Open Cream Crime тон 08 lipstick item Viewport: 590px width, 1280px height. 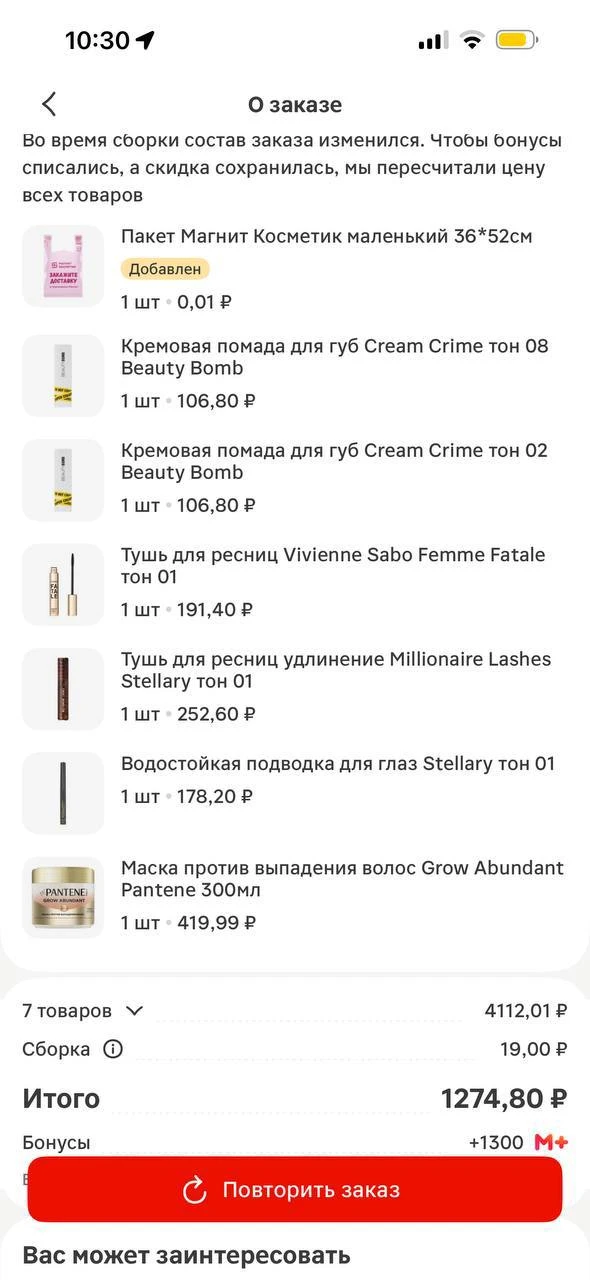point(295,374)
